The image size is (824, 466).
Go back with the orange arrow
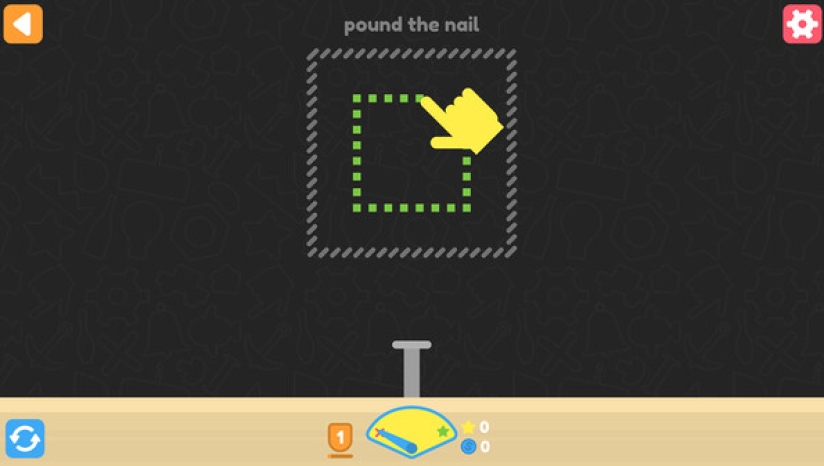click(x=23, y=23)
